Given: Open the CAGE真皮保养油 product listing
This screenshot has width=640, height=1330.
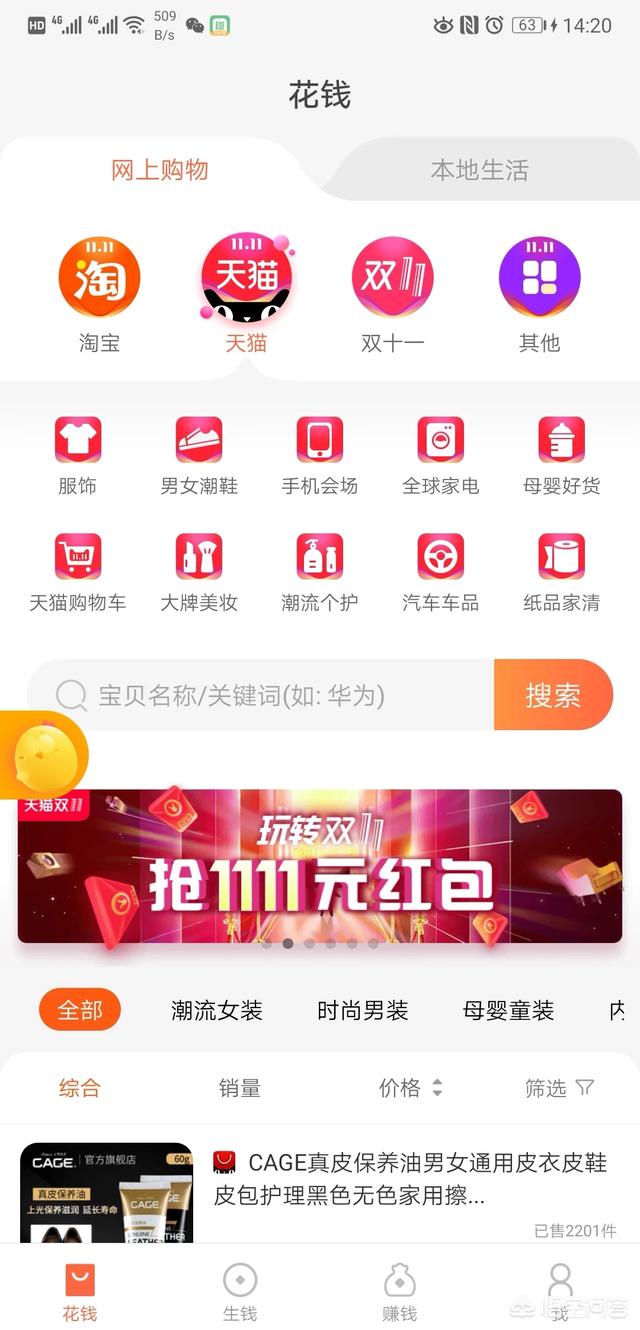Looking at the screenshot, I should pos(410,1178).
